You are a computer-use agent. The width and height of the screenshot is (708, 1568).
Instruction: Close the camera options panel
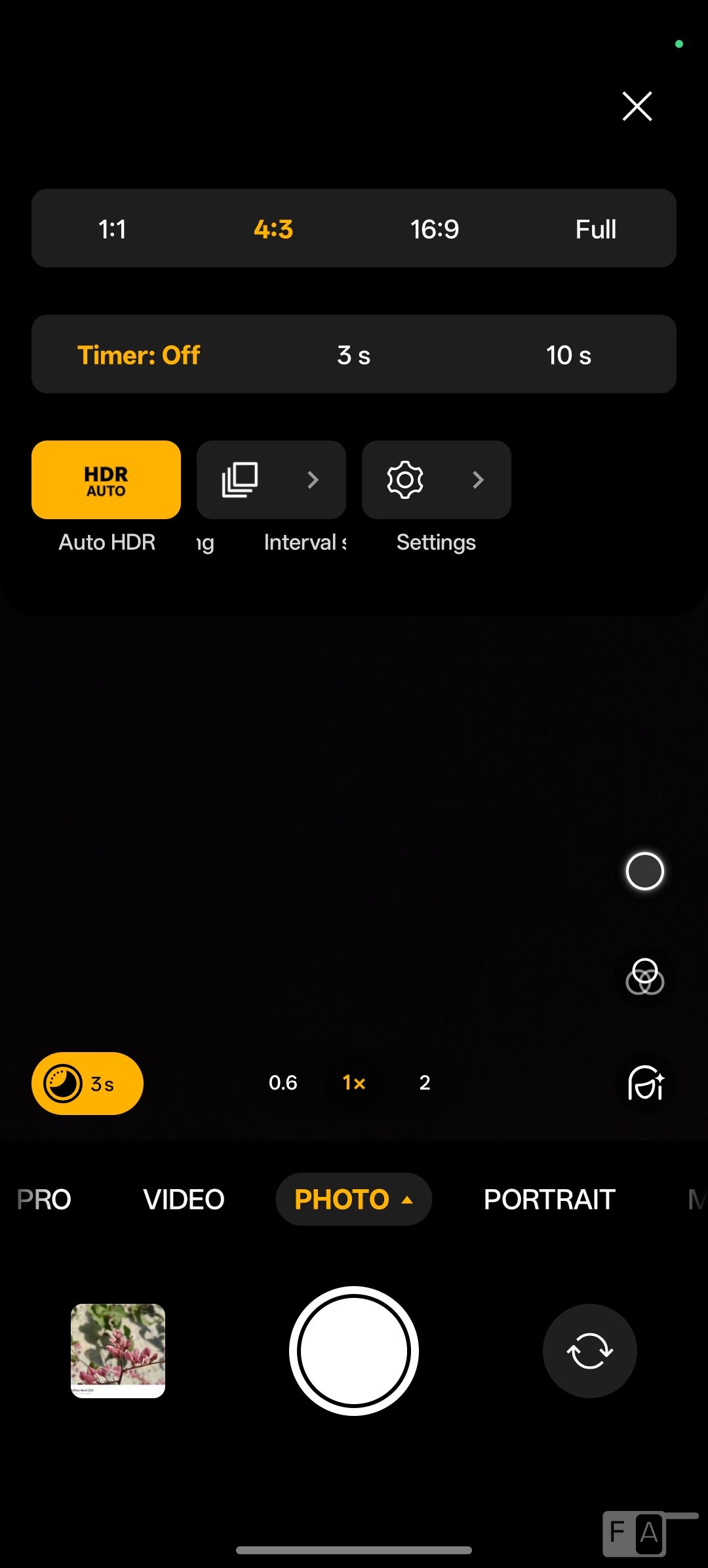coord(637,106)
